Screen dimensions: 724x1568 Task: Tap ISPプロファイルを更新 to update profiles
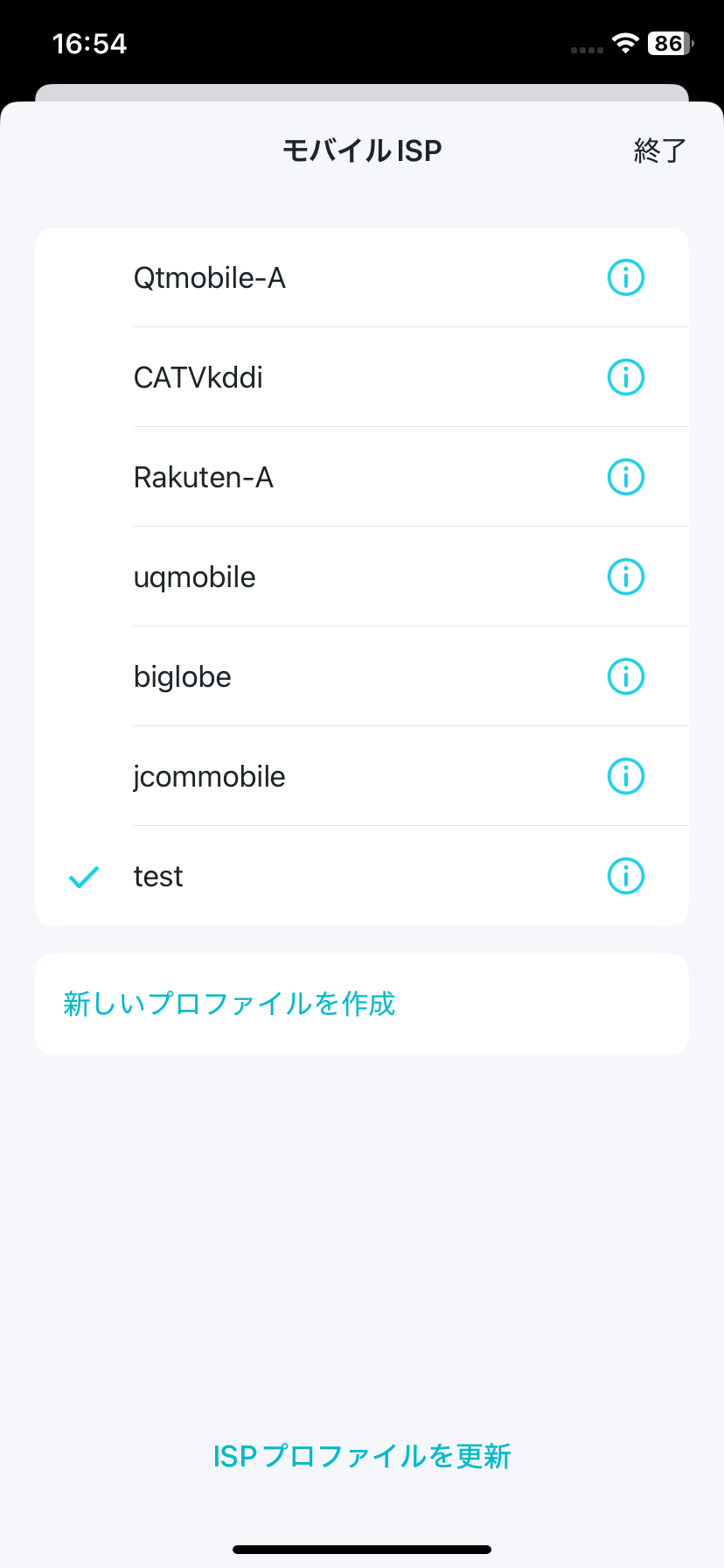tap(362, 1456)
